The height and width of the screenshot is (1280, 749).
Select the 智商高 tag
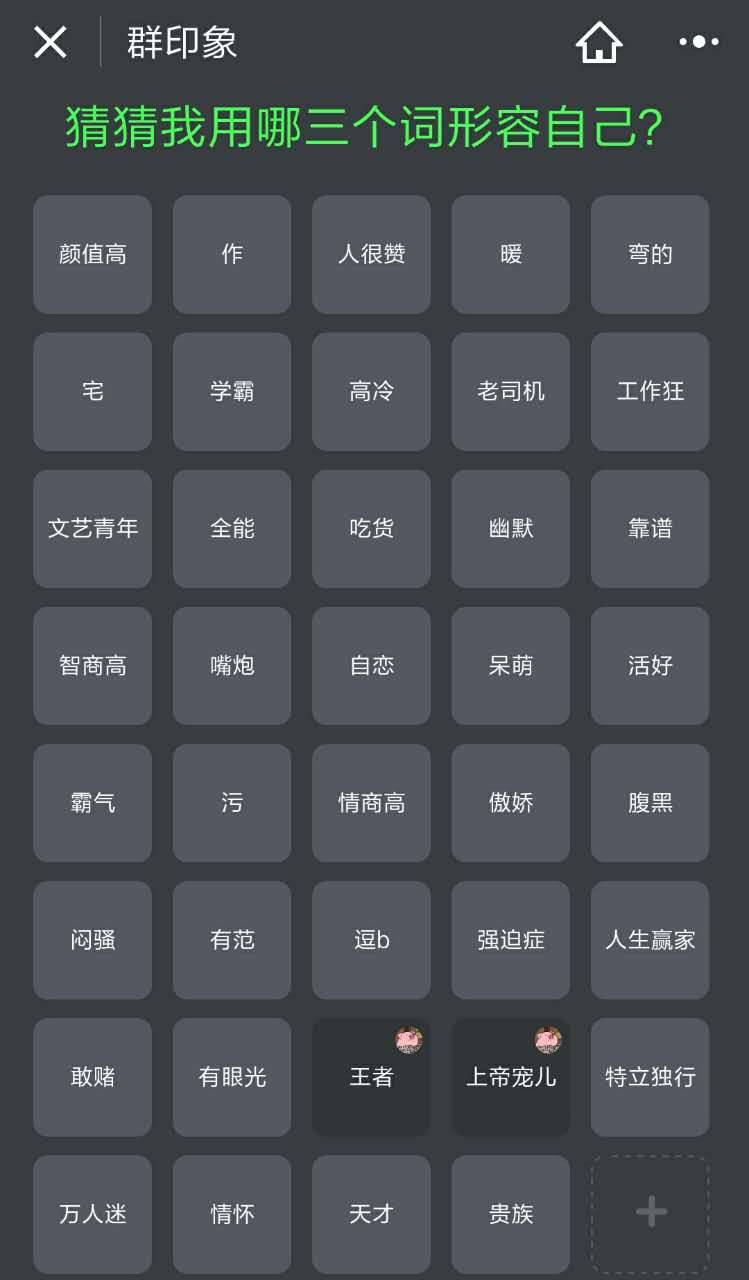(x=92, y=665)
